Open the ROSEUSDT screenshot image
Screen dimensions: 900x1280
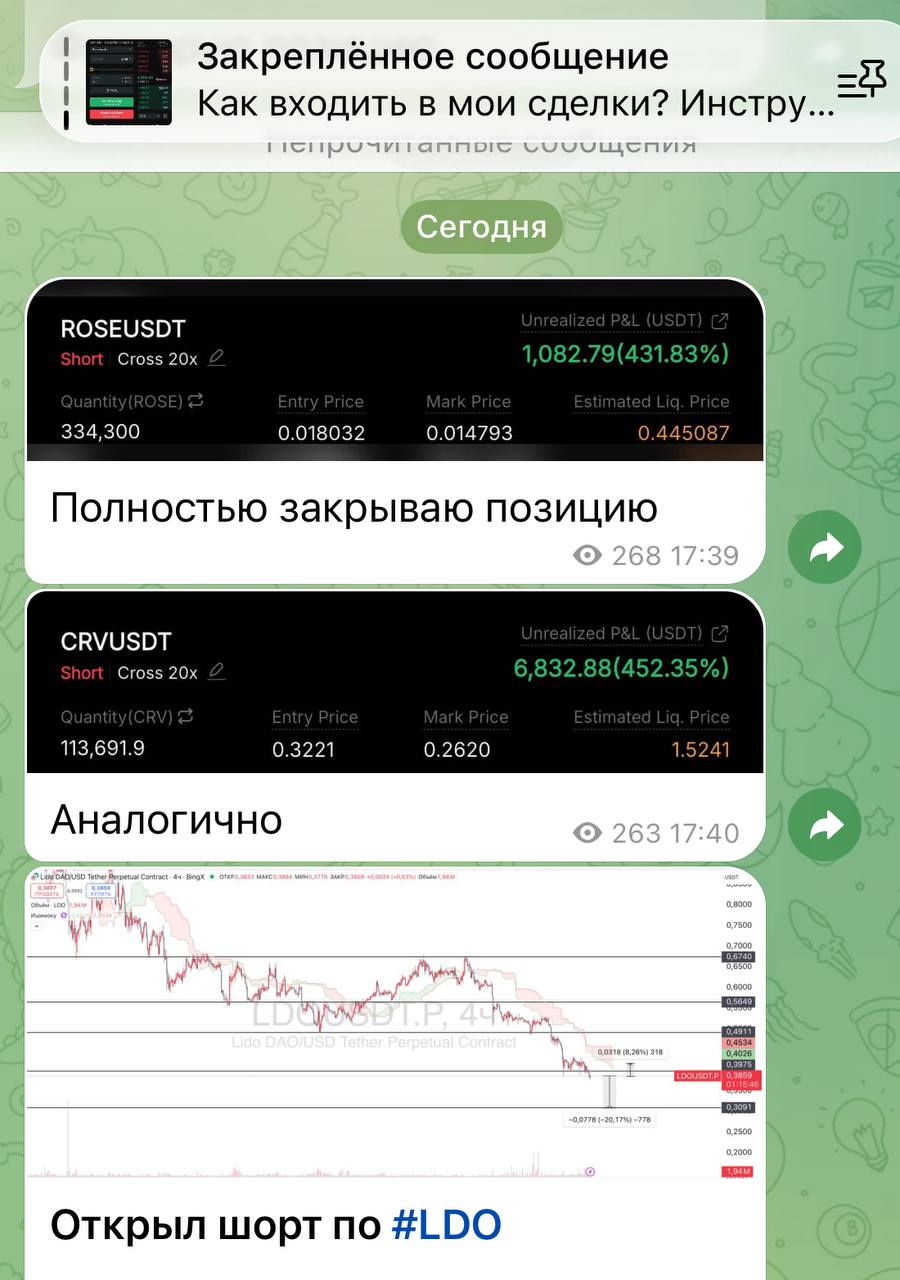[394, 378]
